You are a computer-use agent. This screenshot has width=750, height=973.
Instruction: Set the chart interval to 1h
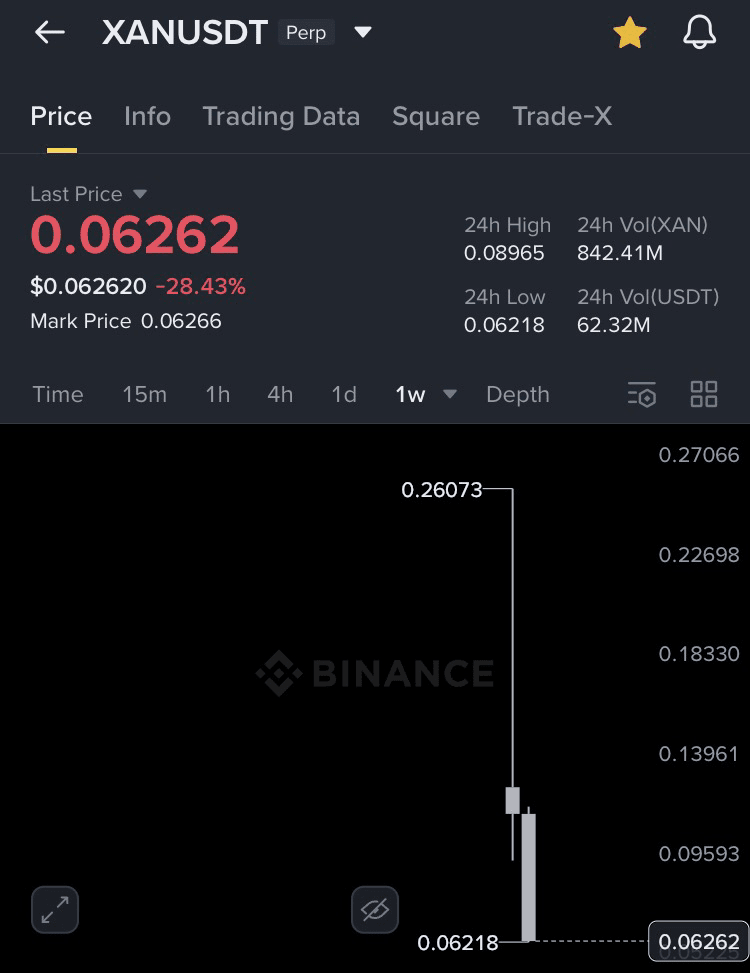(x=218, y=394)
